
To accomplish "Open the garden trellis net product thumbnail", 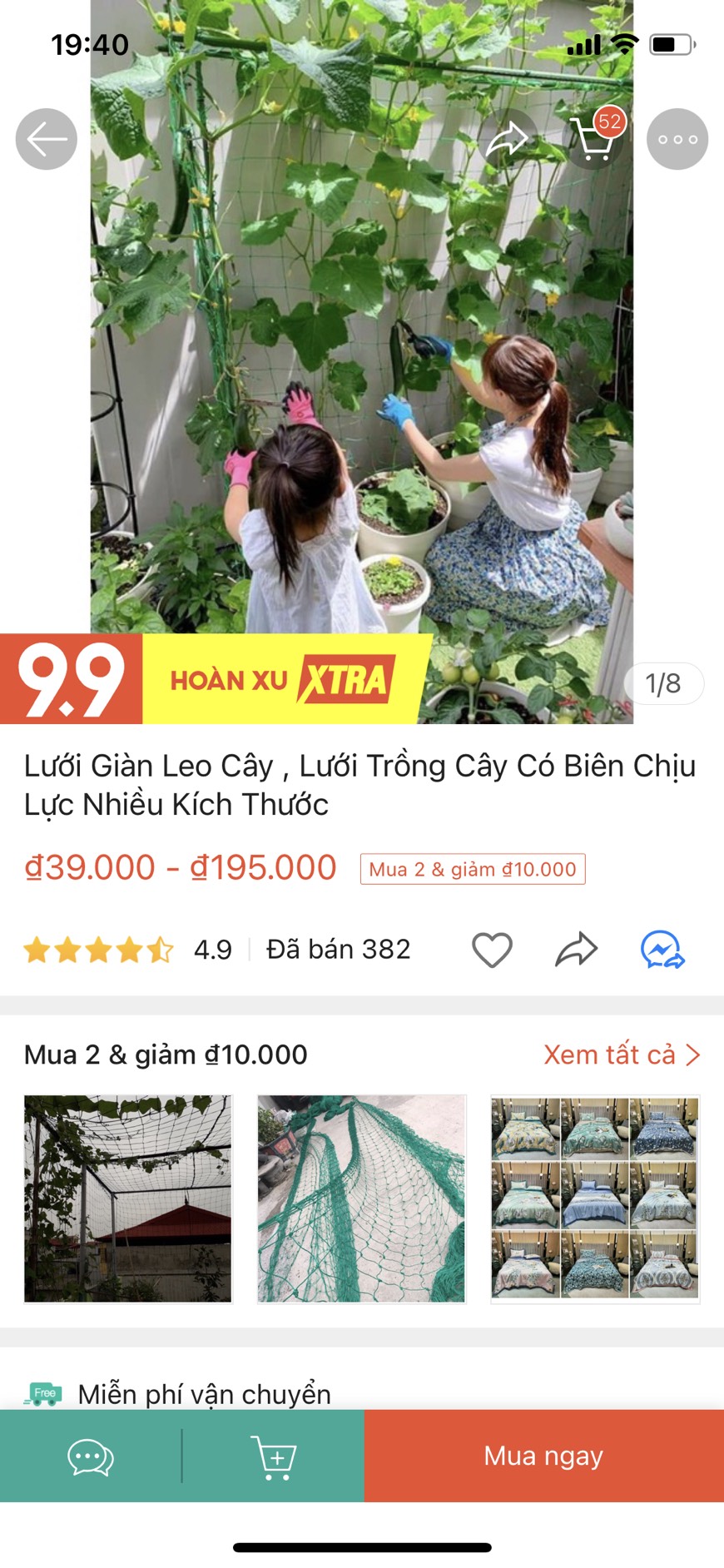I will (128, 1198).
